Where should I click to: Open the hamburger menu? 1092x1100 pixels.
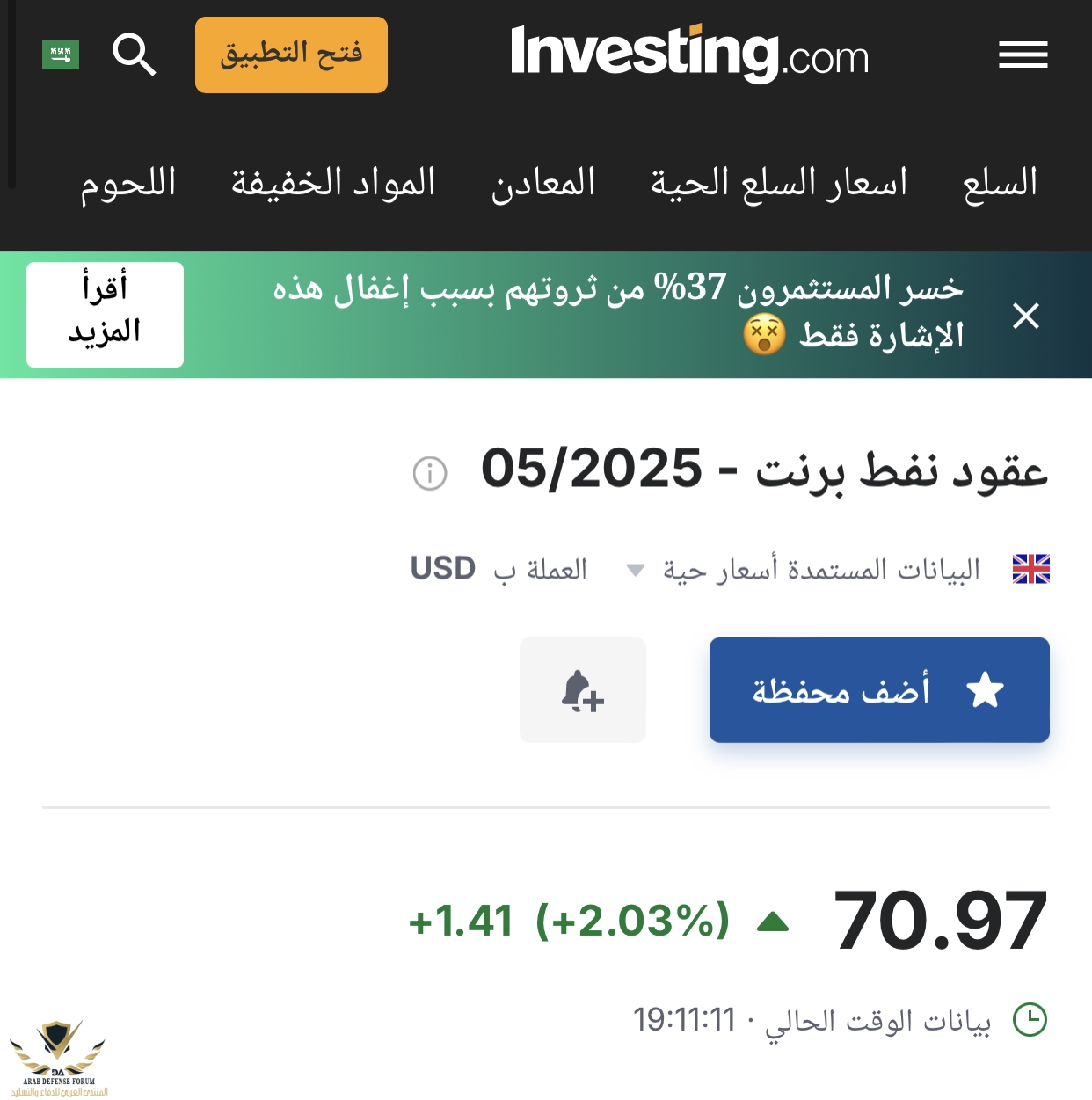click(x=1023, y=55)
